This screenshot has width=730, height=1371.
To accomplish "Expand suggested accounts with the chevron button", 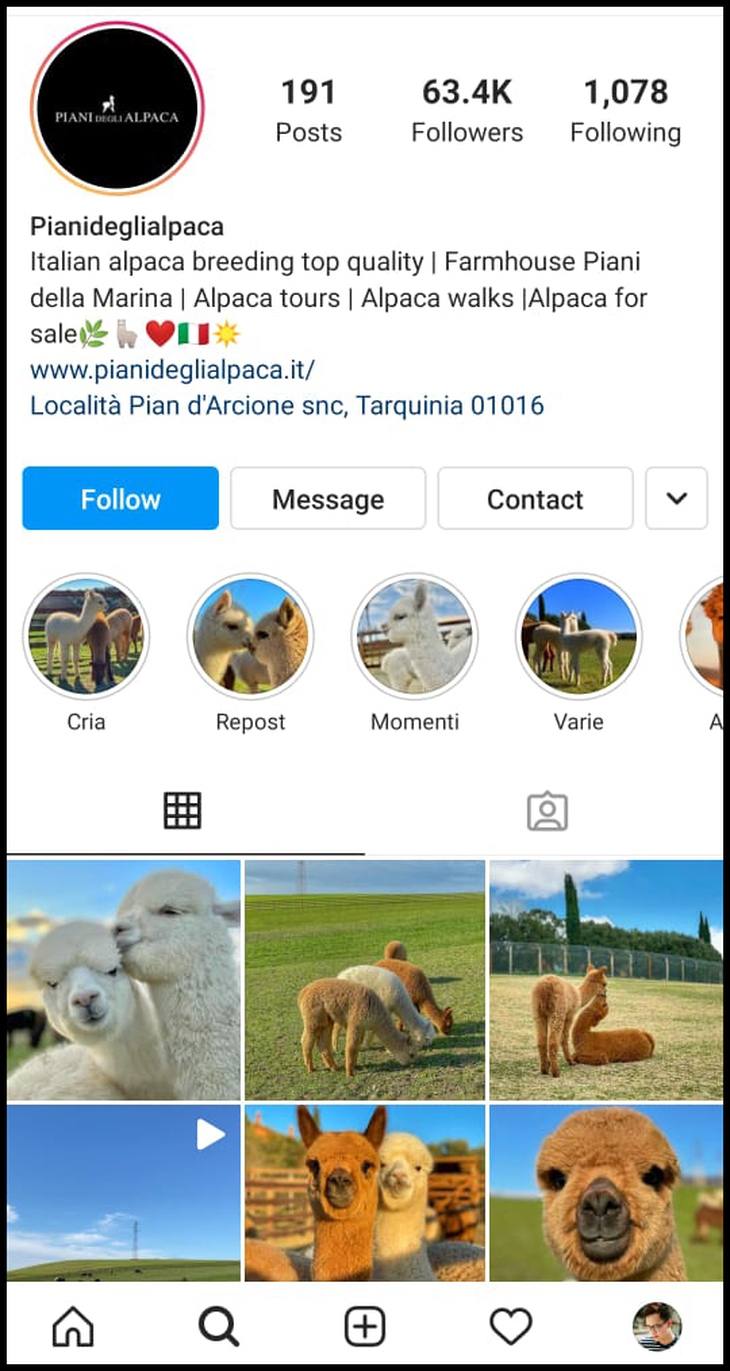I will (676, 498).
